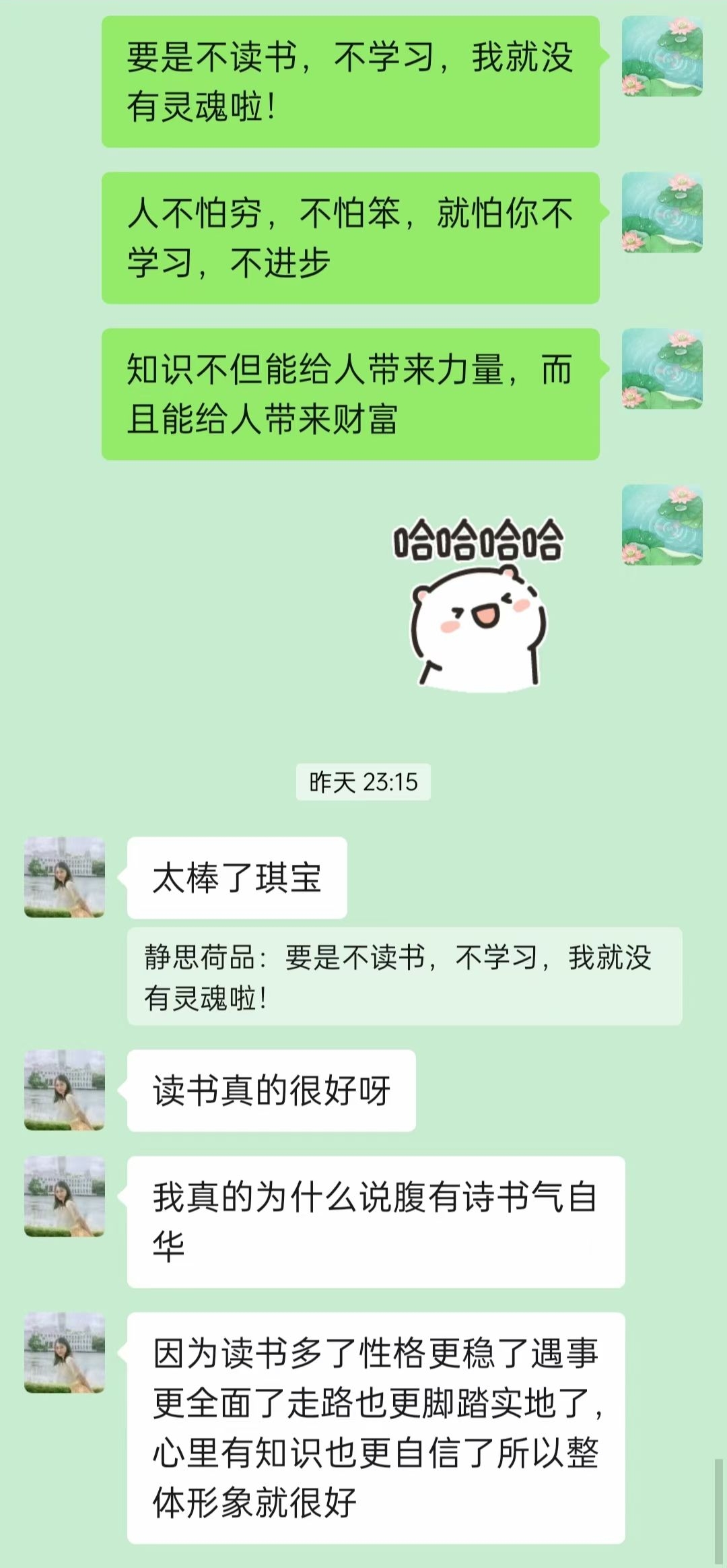Open avatar beside 读书真的很好呀 message

(x=65, y=1090)
